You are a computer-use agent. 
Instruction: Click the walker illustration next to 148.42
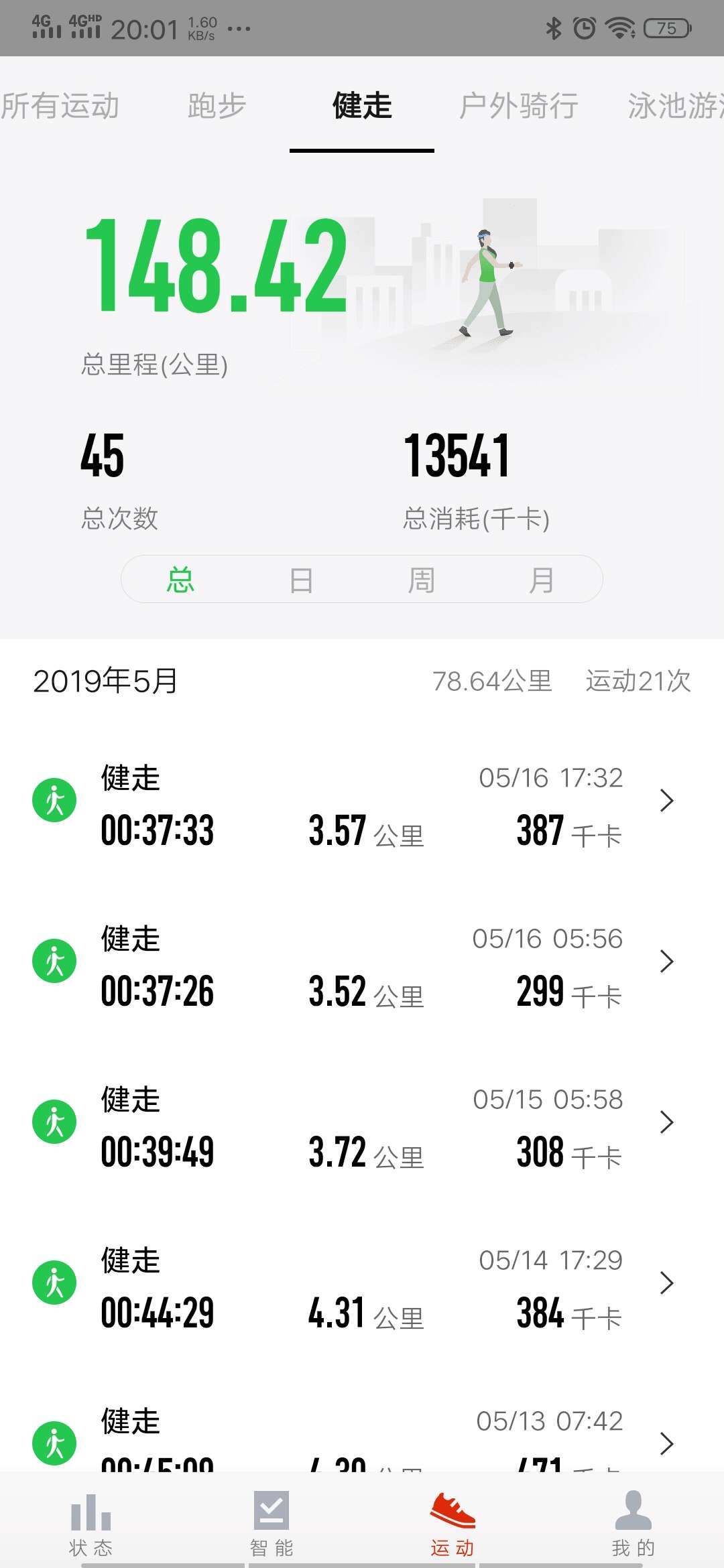click(486, 281)
